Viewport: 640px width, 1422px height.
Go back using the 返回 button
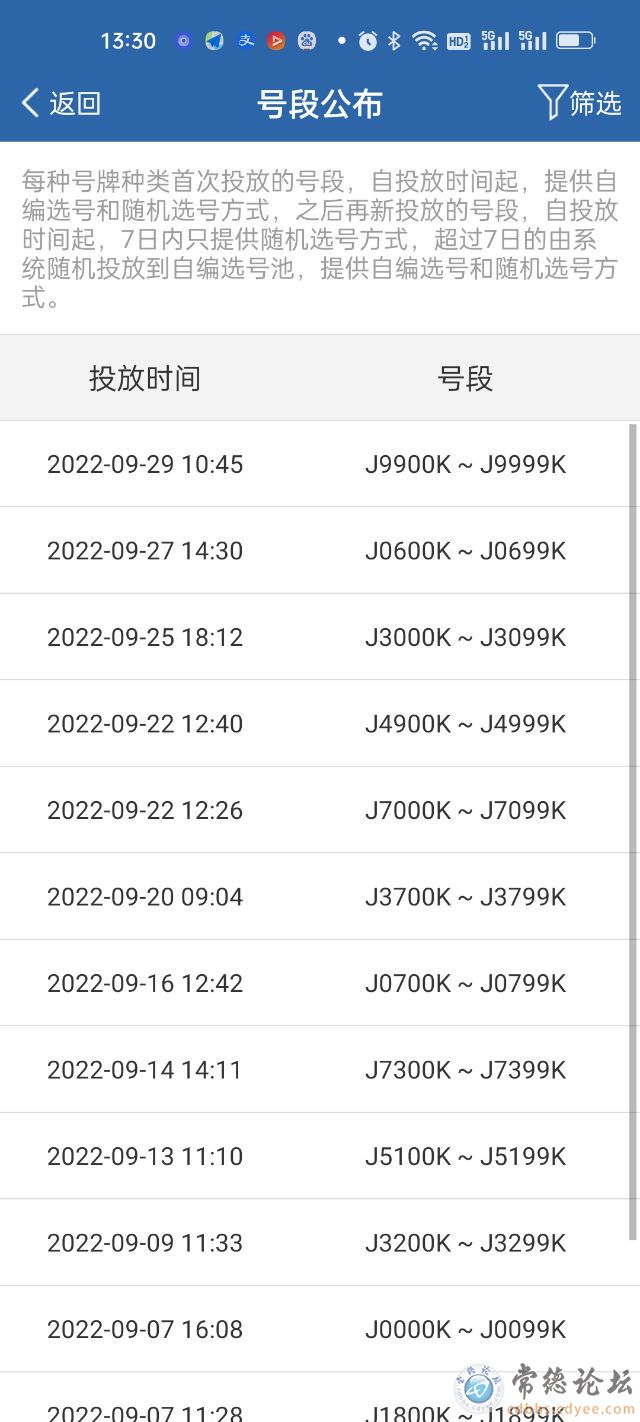click(61, 103)
